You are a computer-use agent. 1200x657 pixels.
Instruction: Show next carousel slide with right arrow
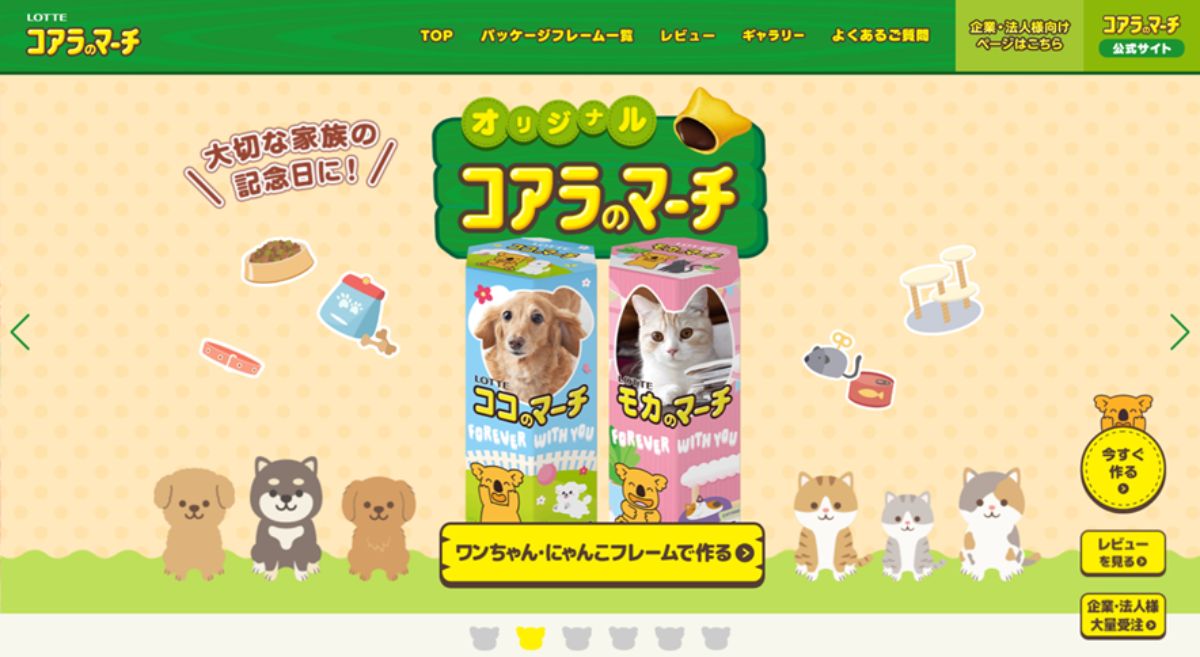(x=1179, y=332)
